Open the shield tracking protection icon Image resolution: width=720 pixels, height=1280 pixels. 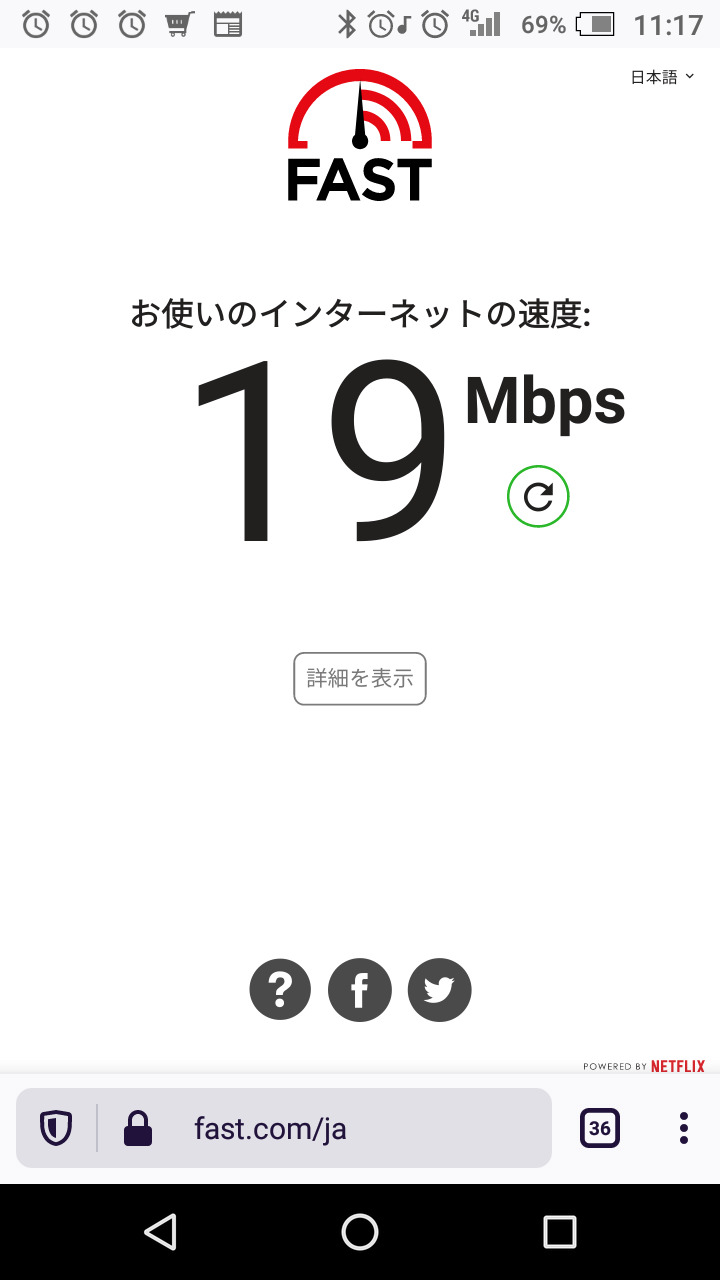pos(56,1128)
